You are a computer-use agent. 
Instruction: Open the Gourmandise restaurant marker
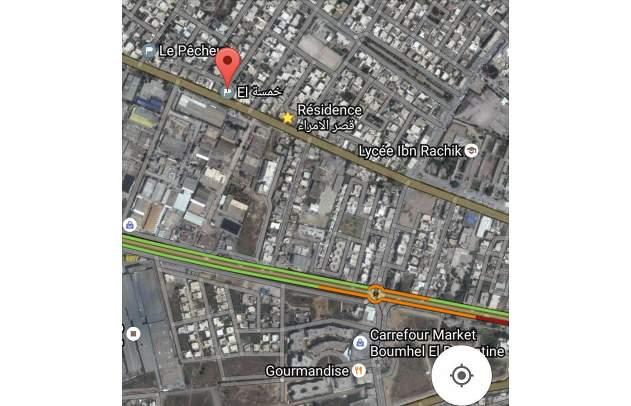pos(359,371)
